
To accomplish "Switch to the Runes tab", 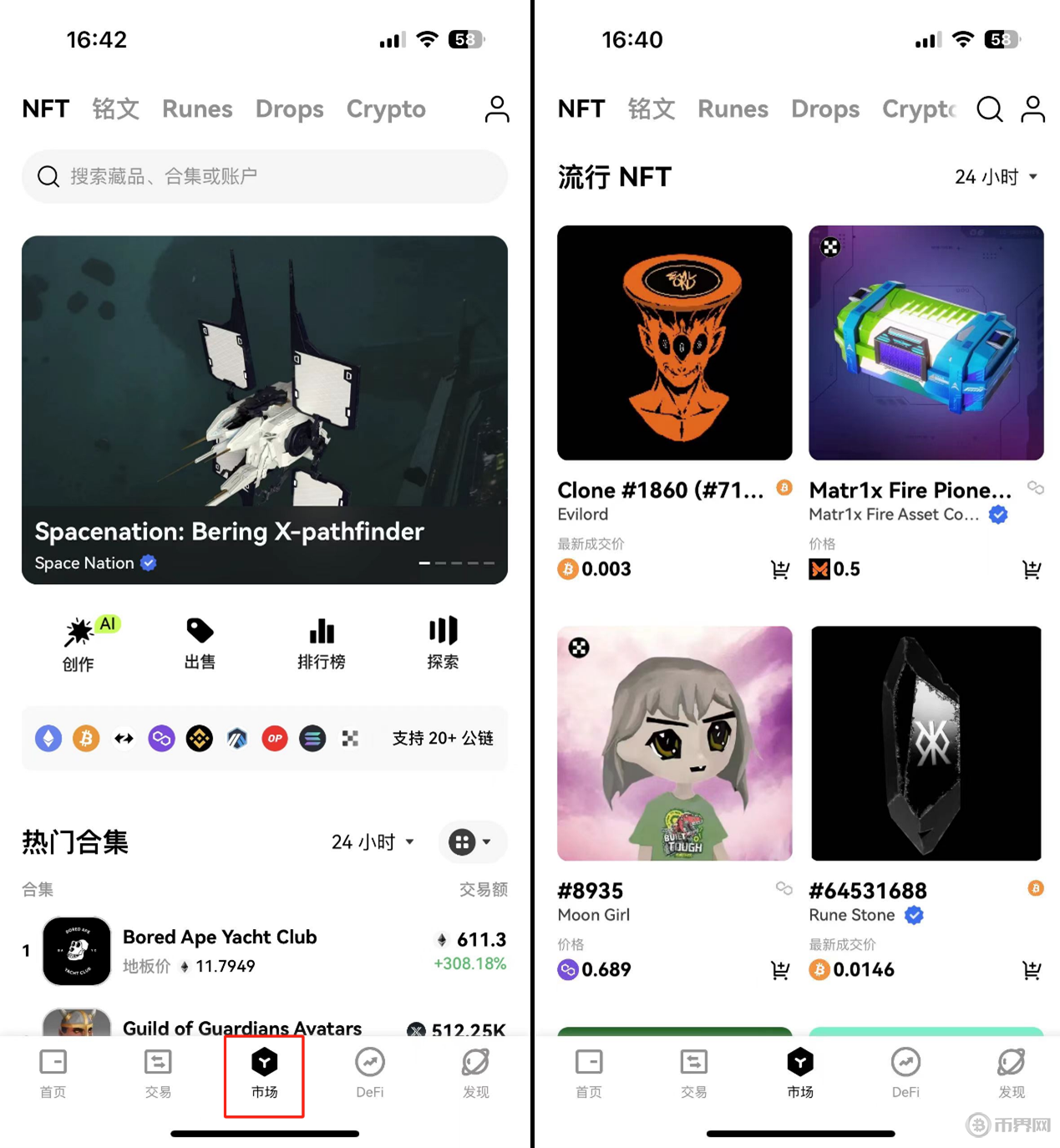I will 197,109.
